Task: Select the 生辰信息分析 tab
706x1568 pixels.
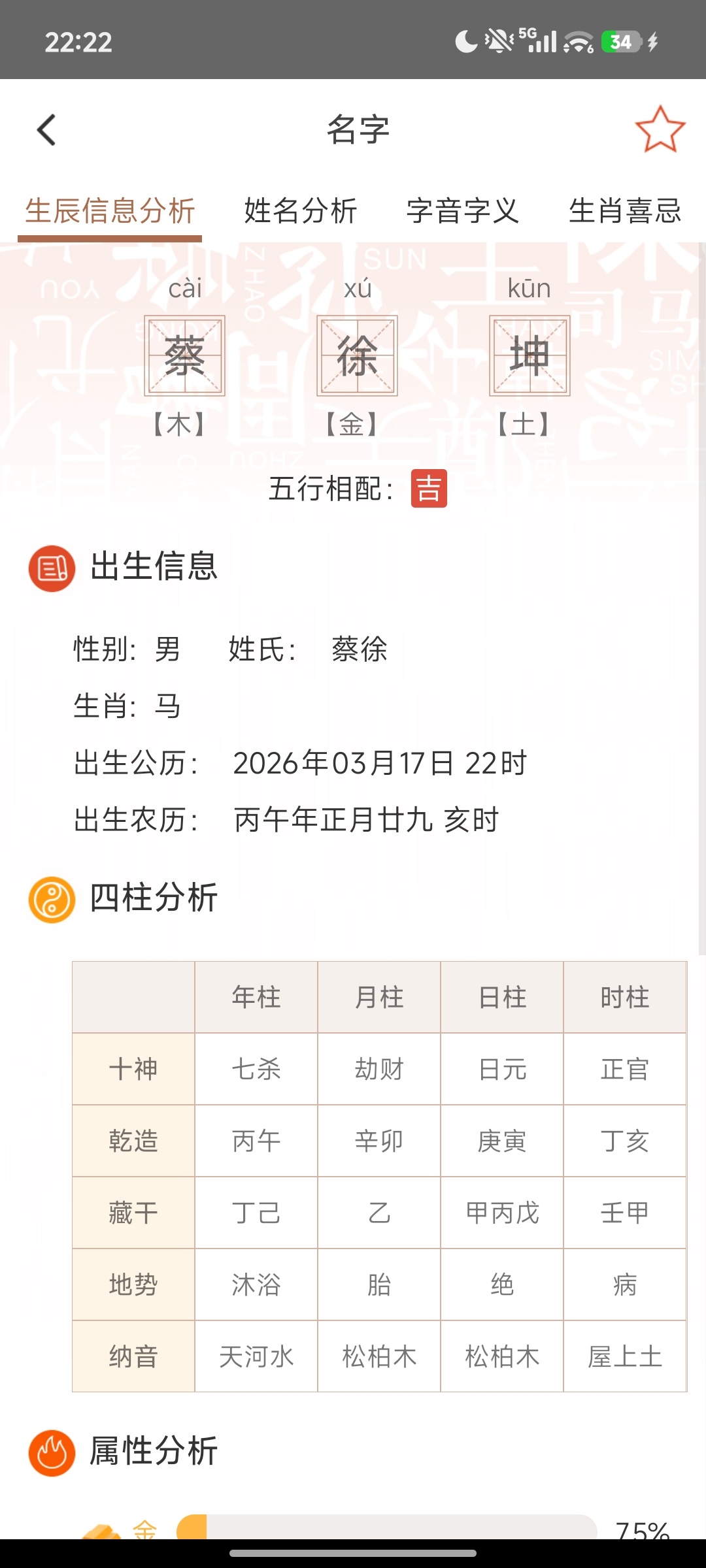Action: [x=111, y=210]
